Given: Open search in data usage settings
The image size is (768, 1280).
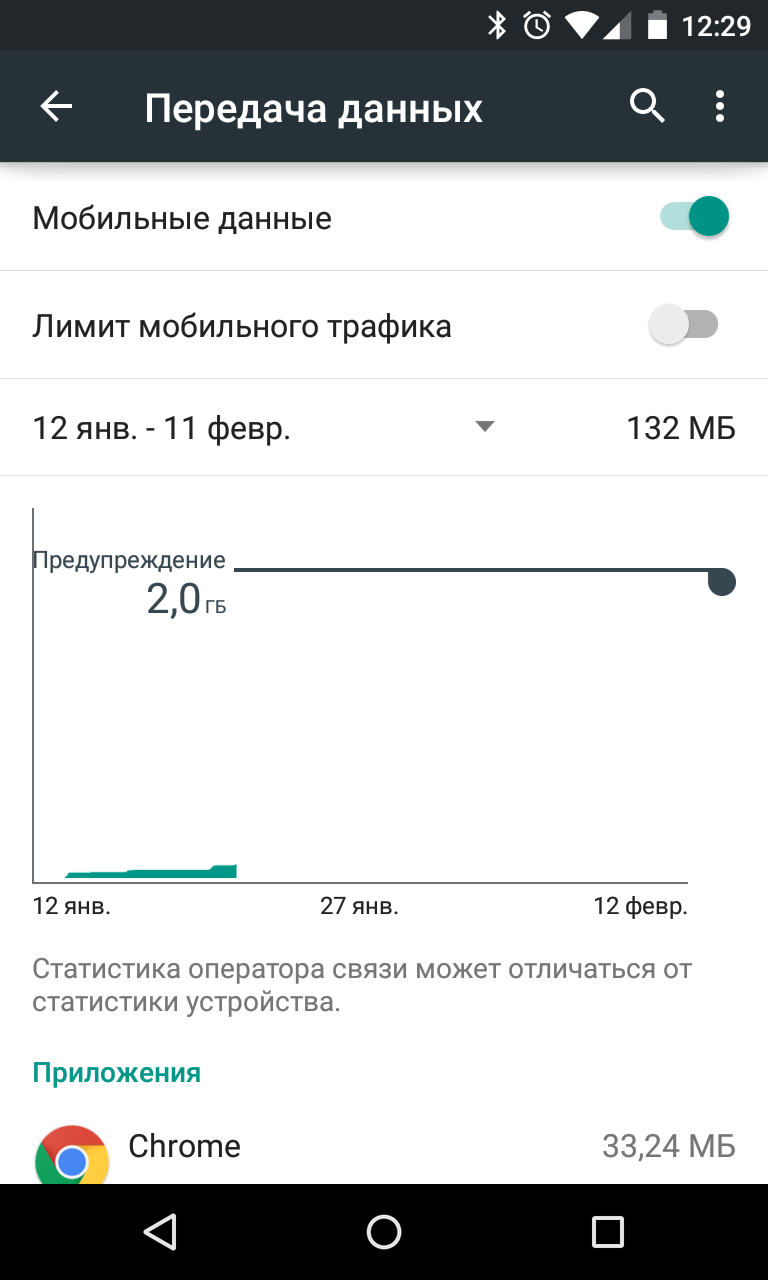Looking at the screenshot, I should coord(647,106).
